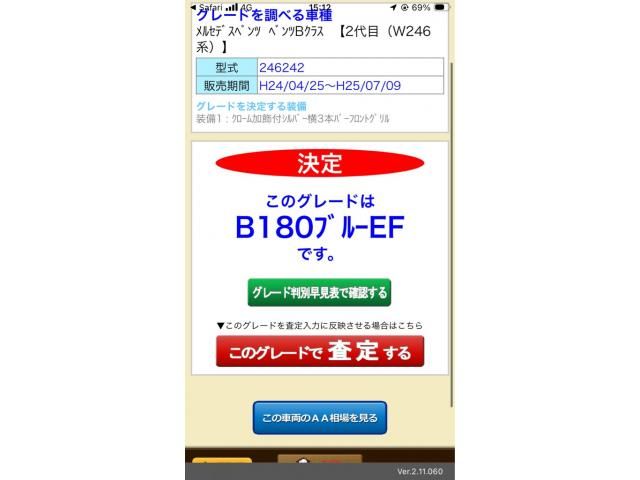The height and width of the screenshot is (480, 640).
Task: Open この車両のAA相場を見る
Action: 319,417
